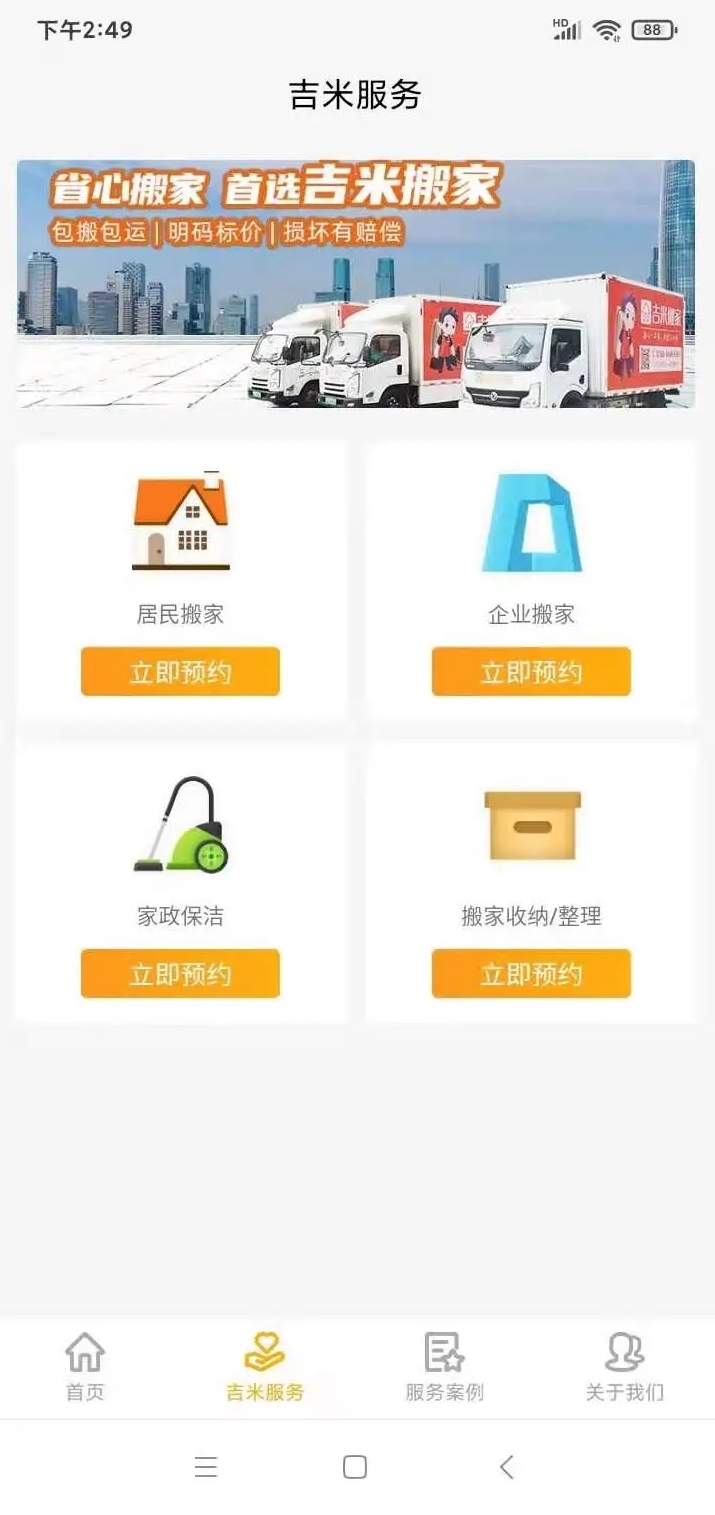
Task: Switch to the 首页 tab
Action: click(x=85, y=1366)
